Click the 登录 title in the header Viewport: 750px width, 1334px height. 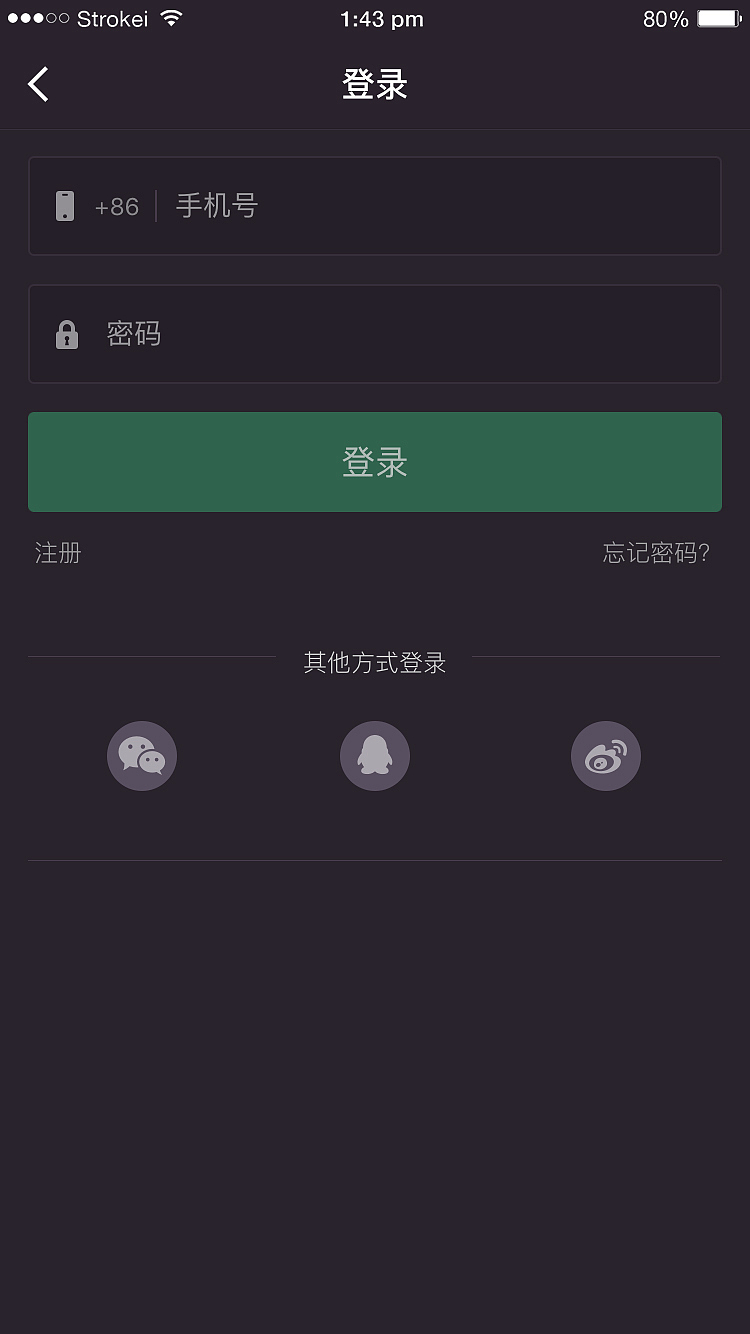coord(374,84)
